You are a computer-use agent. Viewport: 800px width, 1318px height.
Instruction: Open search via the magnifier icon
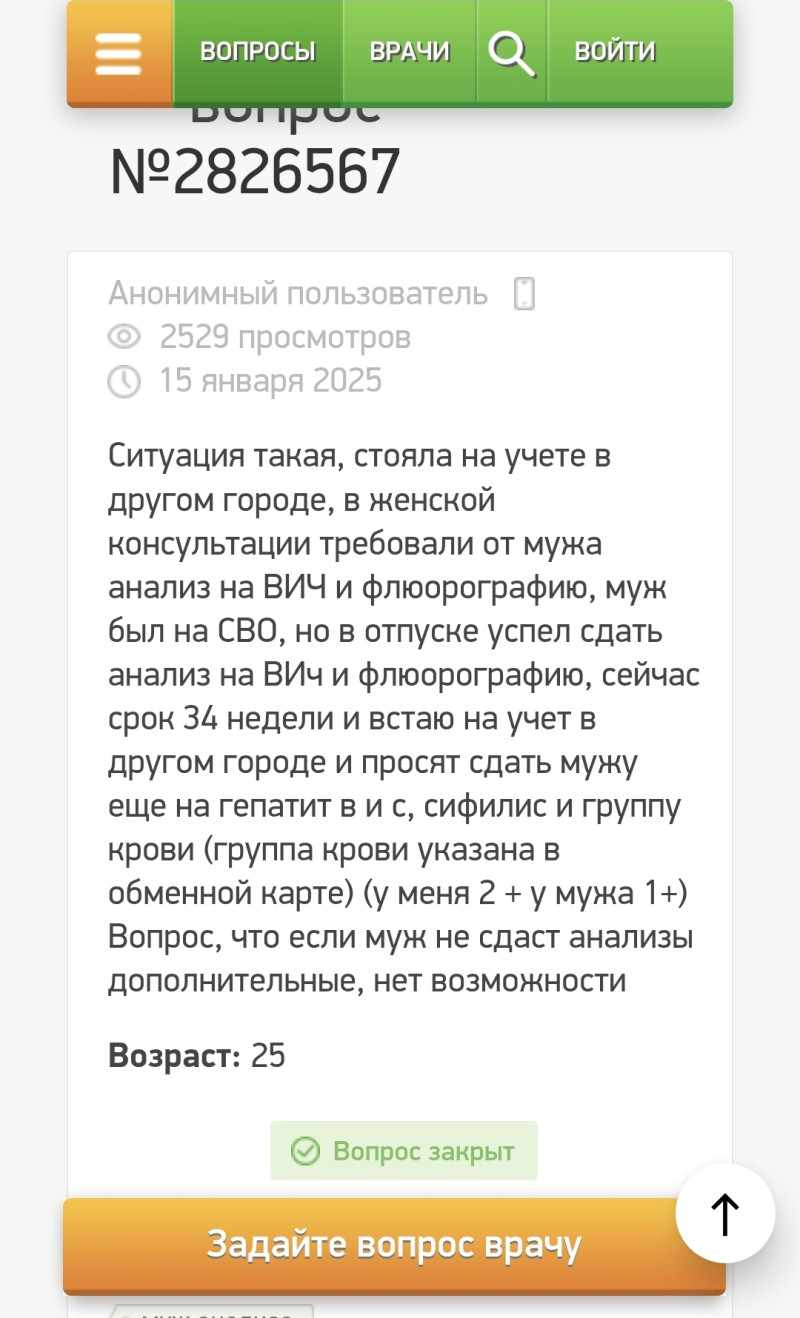(511, 52)
